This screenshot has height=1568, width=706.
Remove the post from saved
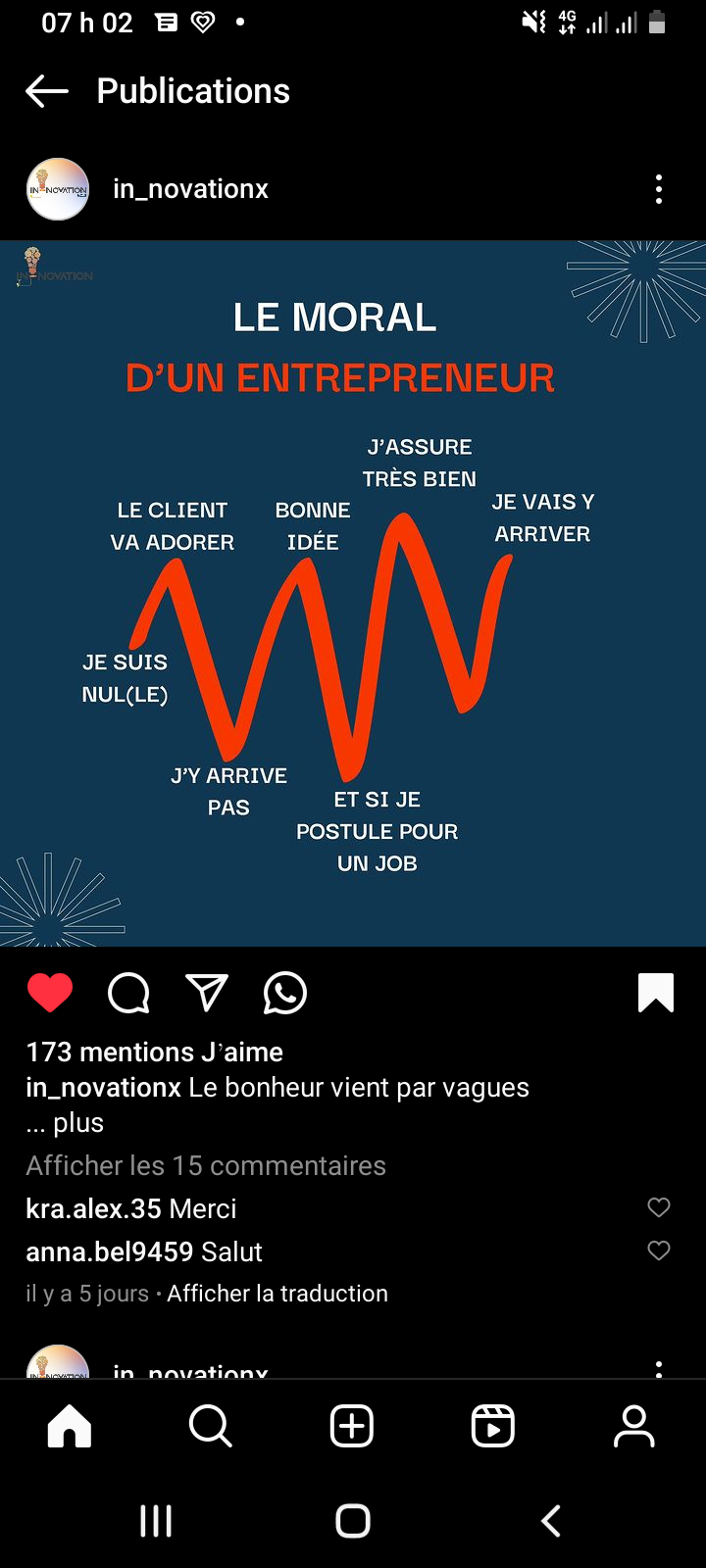coord(656,993)
